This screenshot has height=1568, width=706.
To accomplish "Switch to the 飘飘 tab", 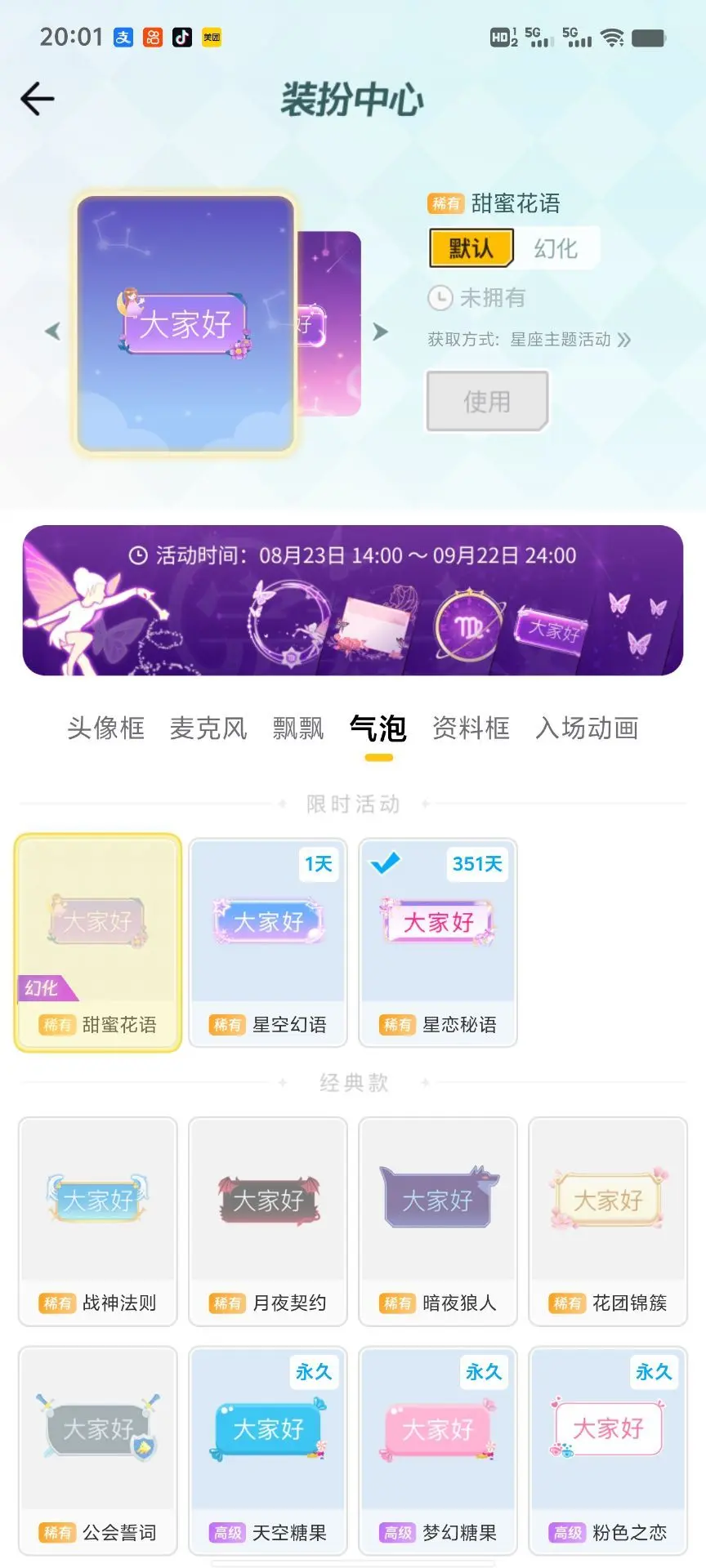I will click(298, 728).
